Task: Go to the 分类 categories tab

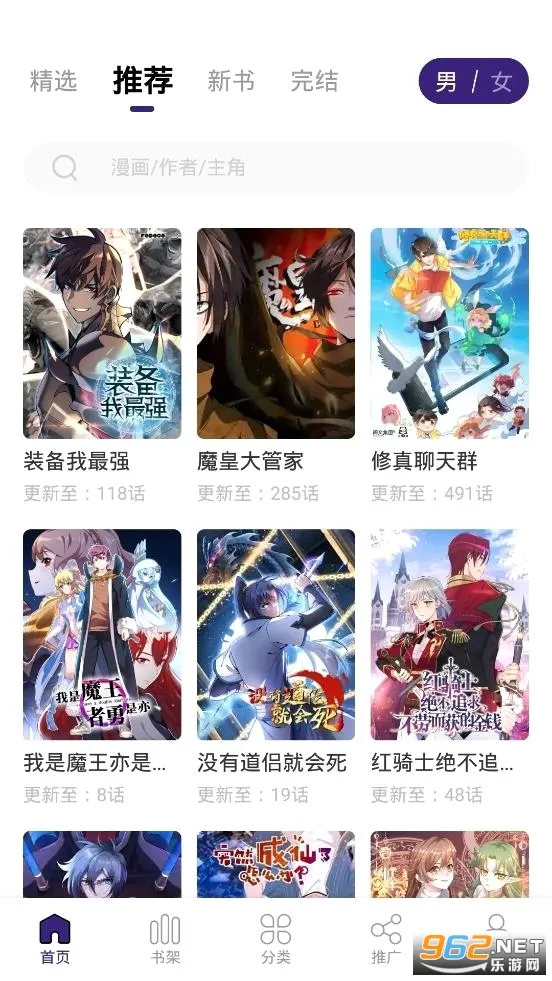Action: pos(276,938)
